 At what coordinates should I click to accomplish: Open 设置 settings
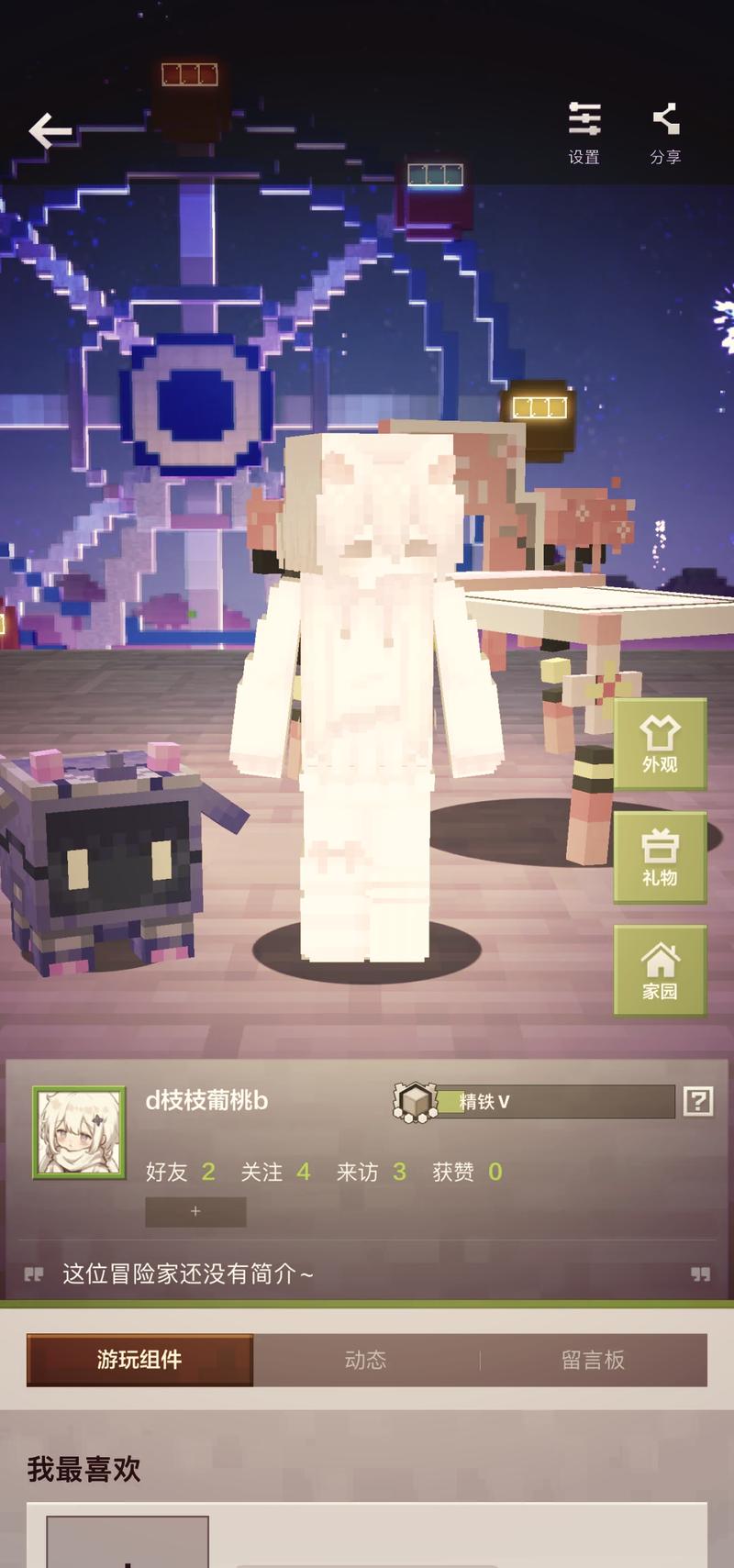click(x=584, y=133)
